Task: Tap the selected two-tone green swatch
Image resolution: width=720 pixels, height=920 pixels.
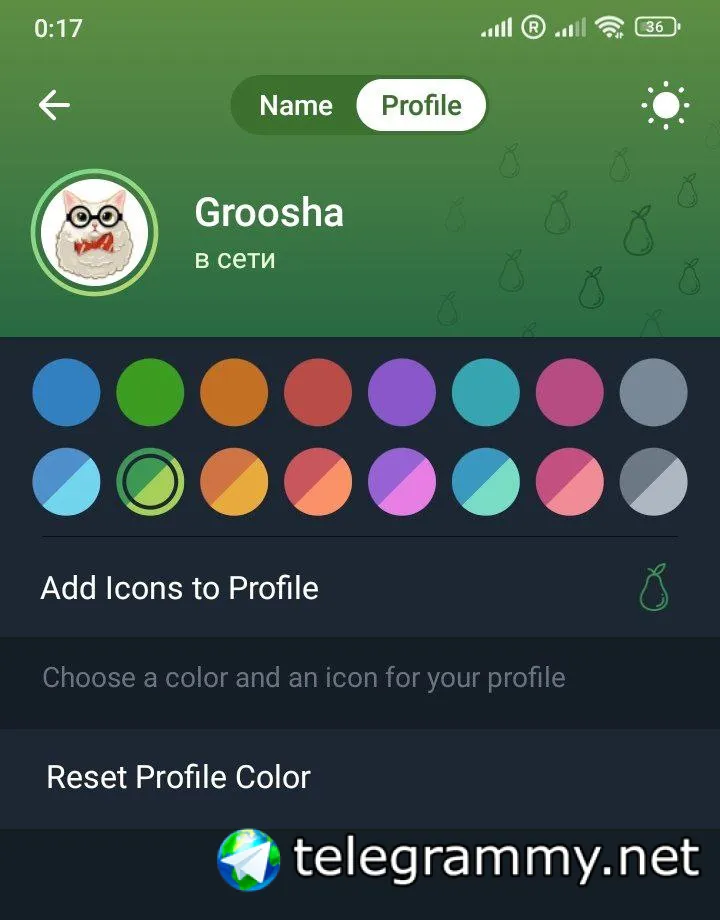Action: pos(150,481)
